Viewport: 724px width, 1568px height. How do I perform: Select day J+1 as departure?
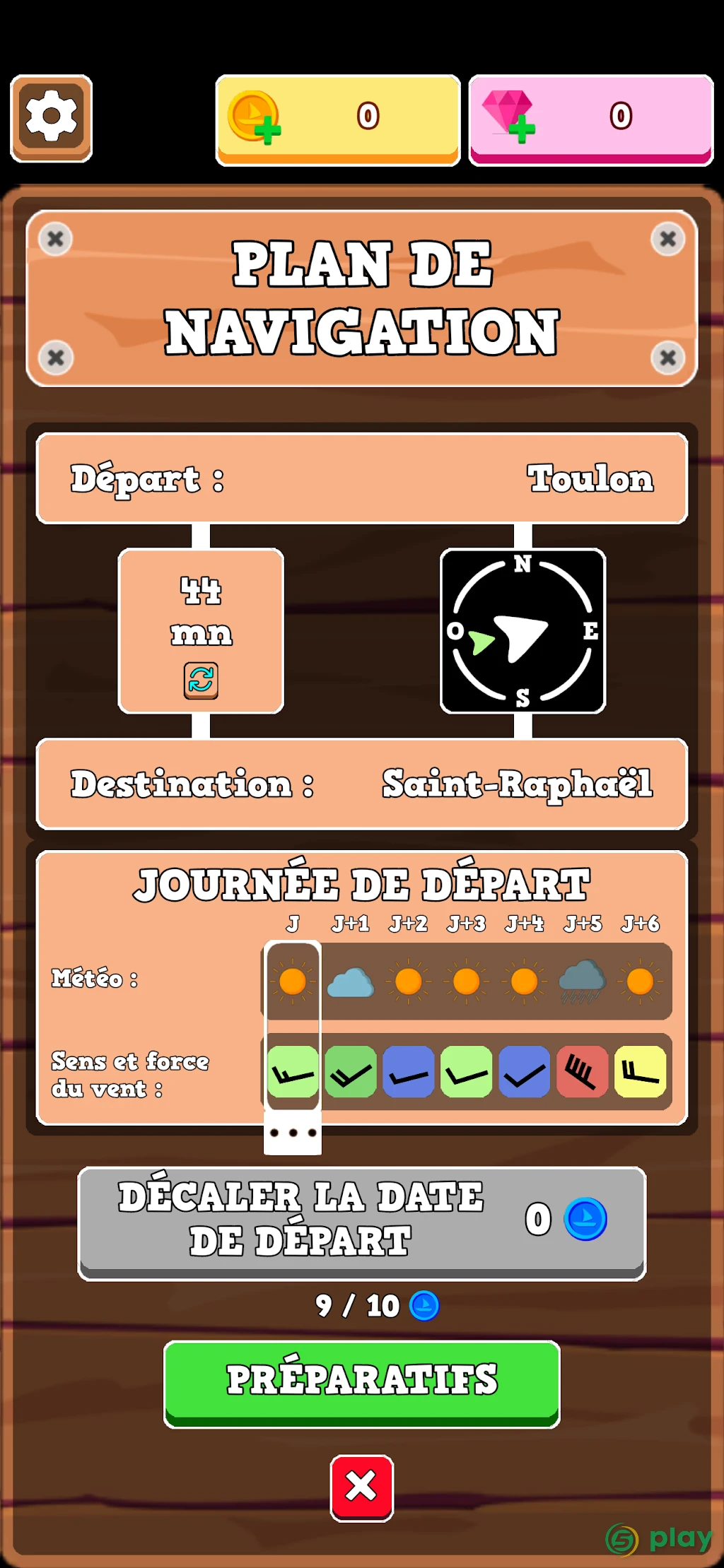[351, 1018]
